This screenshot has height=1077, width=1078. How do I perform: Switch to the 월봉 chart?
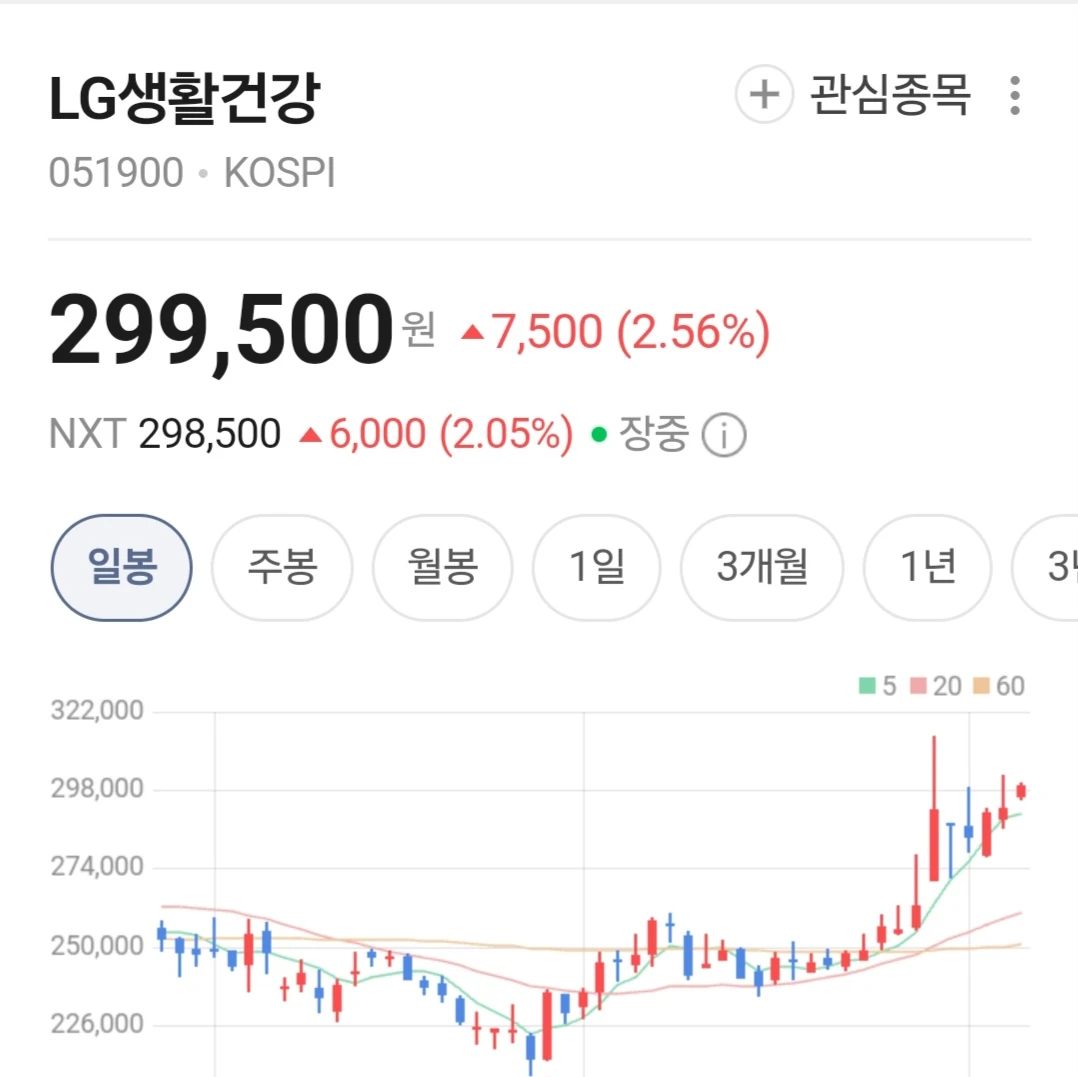(442, 568)
